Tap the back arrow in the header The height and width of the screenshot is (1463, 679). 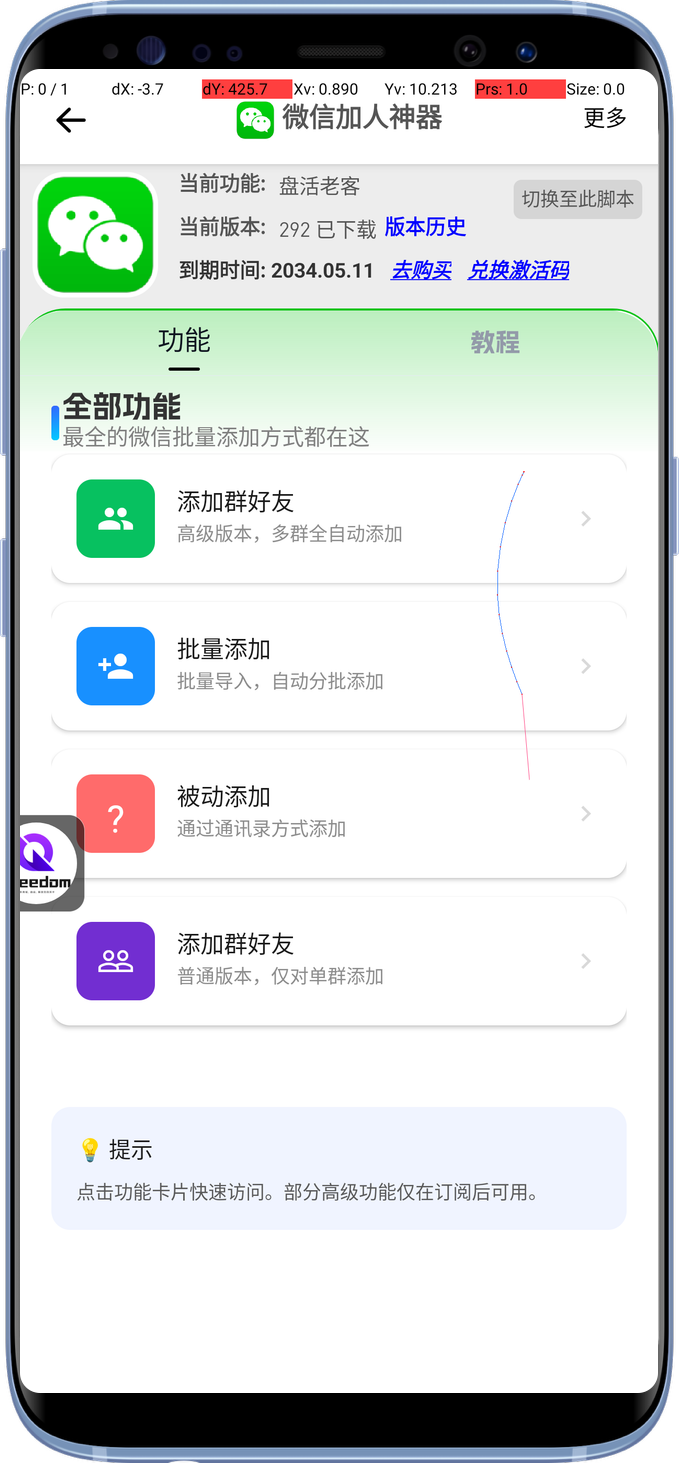pyautogui.click(x=71, y=120)
